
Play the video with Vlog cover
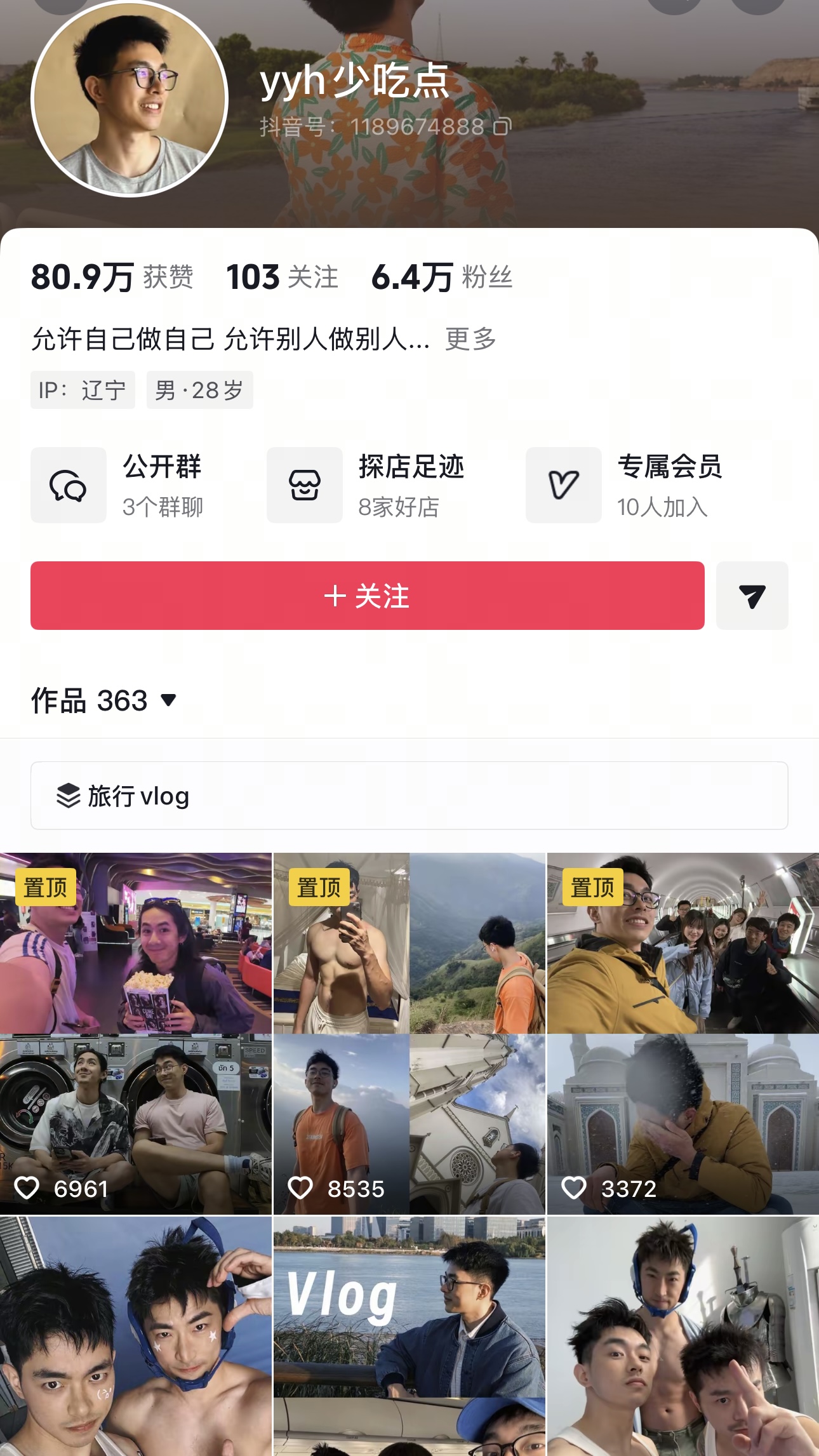point(409,1333)
